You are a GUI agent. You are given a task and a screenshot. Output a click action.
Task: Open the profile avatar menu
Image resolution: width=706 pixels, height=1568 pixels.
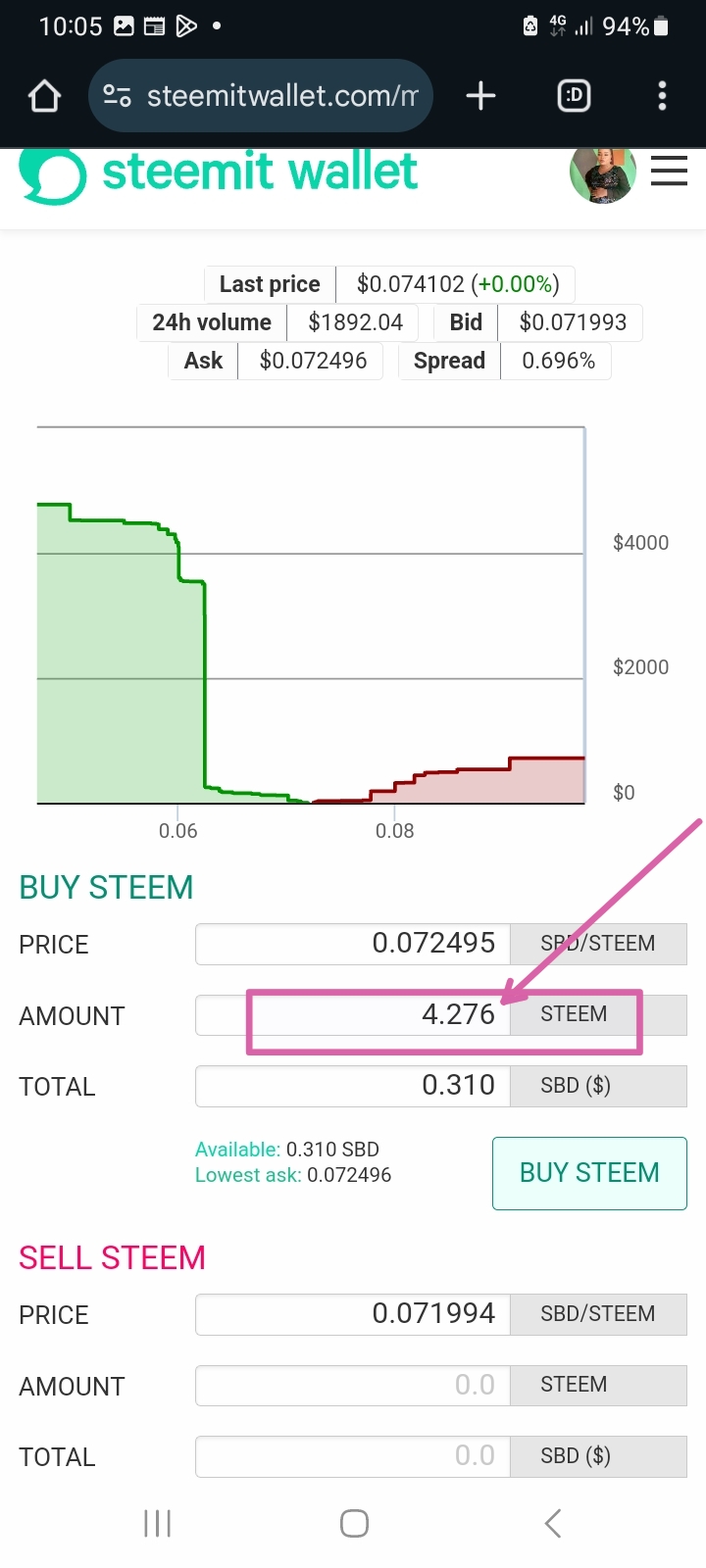(603, 173)
